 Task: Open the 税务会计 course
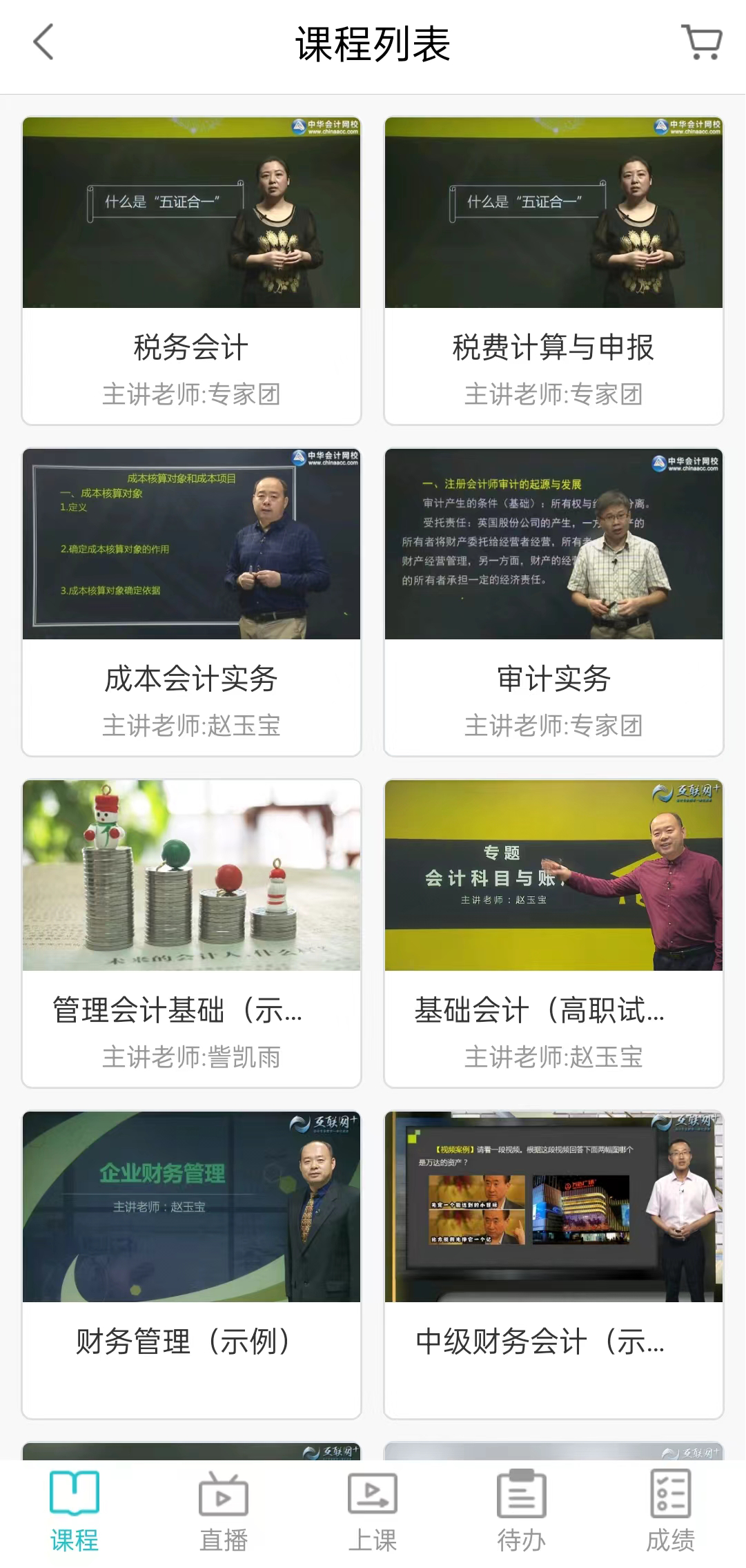pos(191,271)
